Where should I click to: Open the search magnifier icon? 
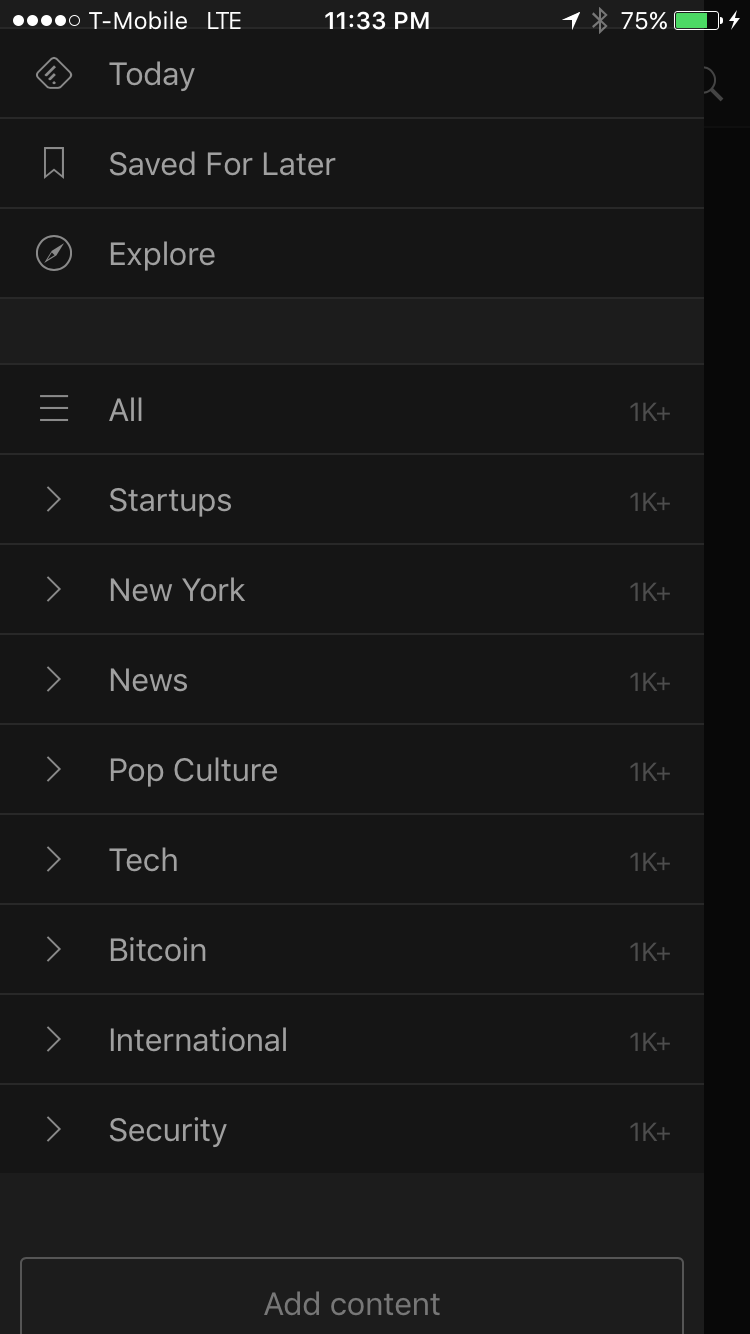click(712, 84)
